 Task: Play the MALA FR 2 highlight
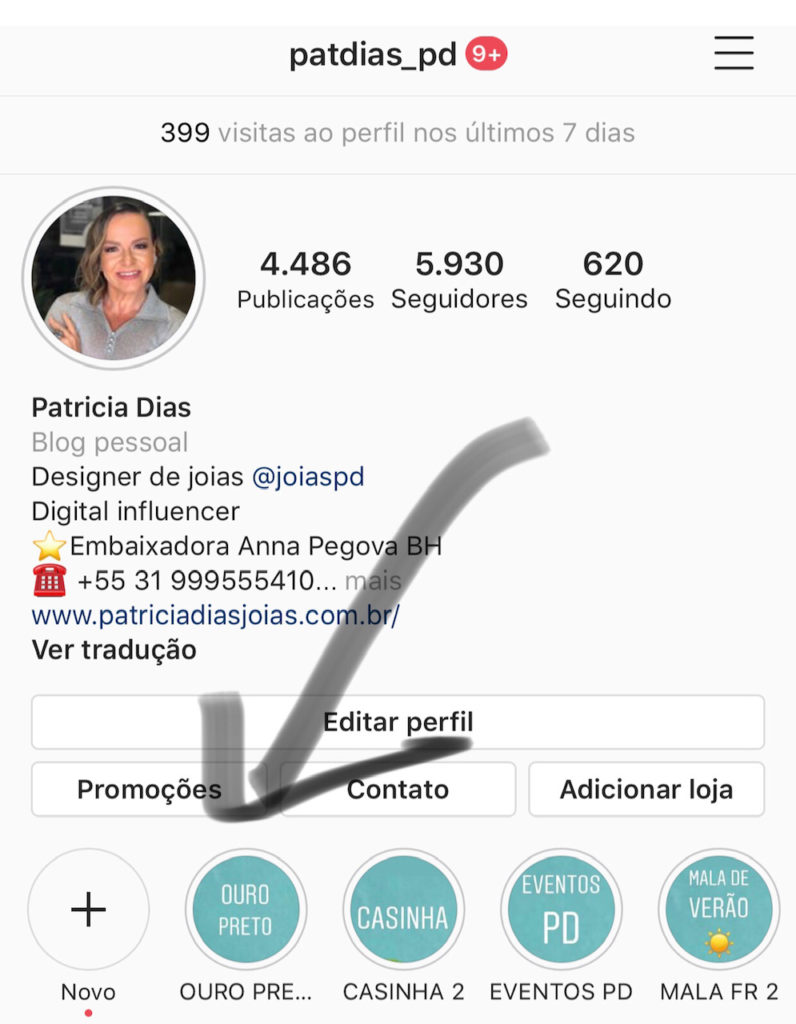[718, 910]
